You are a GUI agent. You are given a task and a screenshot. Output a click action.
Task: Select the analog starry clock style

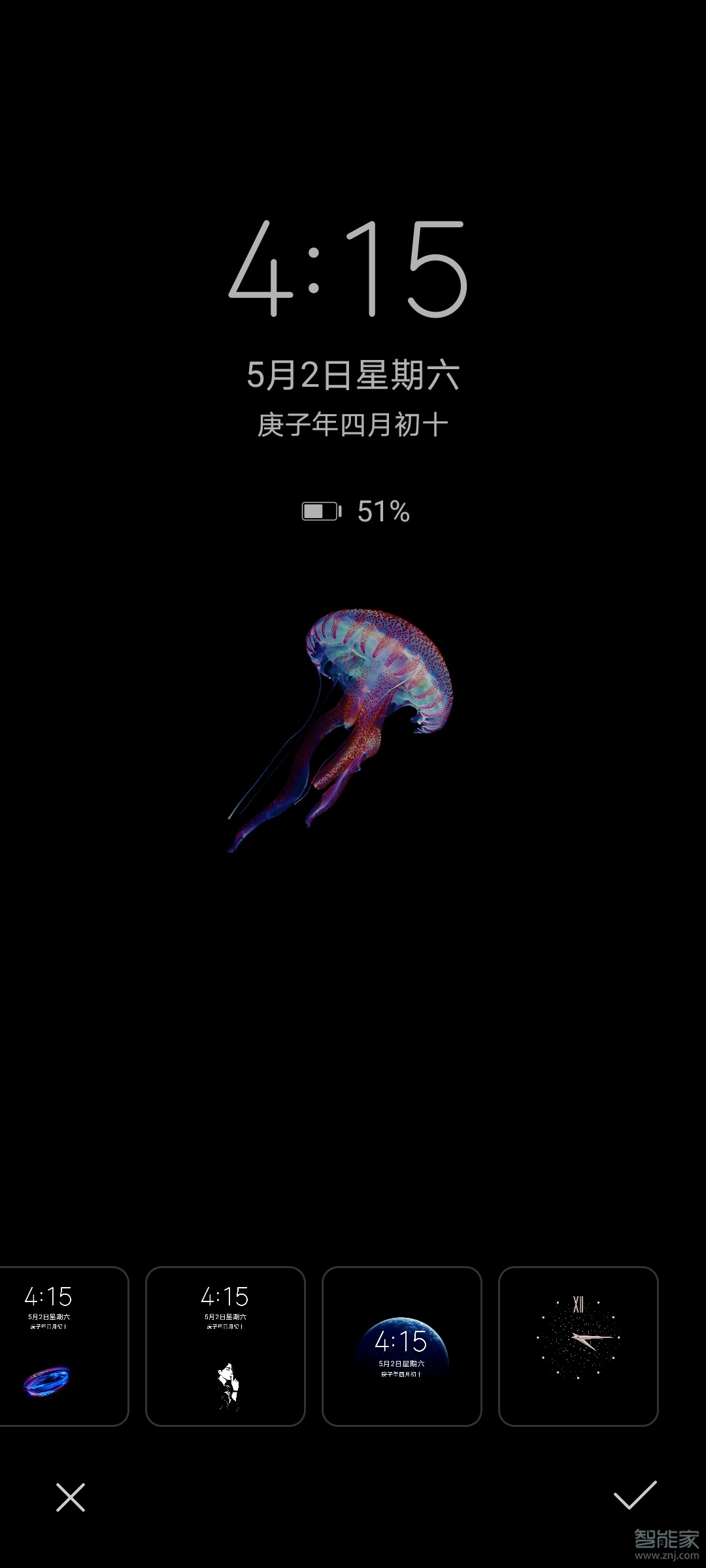click(x=579, y=1346)
